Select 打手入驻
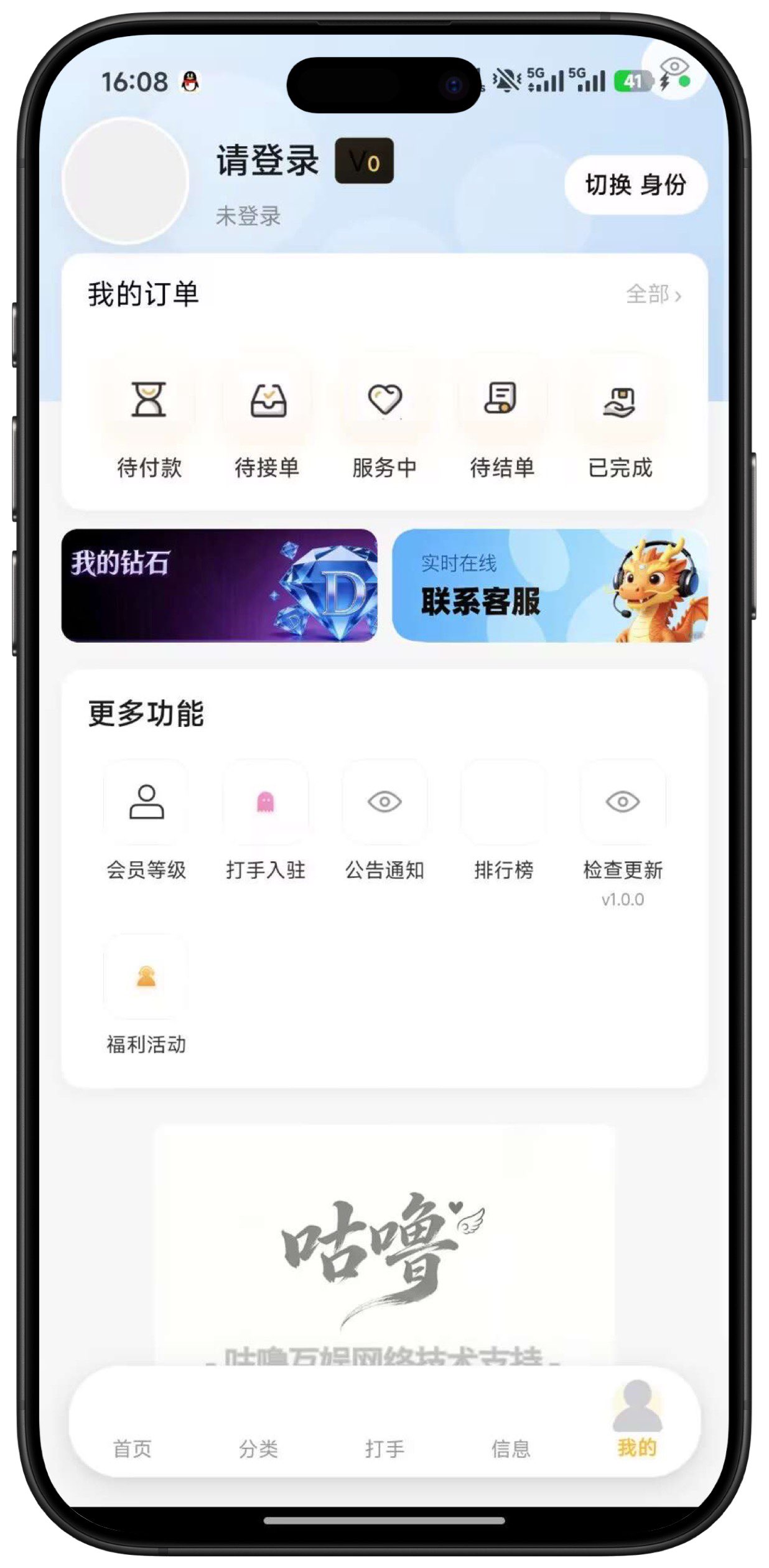Viewport: 769px width, 1568px height. tap(266, 821)
